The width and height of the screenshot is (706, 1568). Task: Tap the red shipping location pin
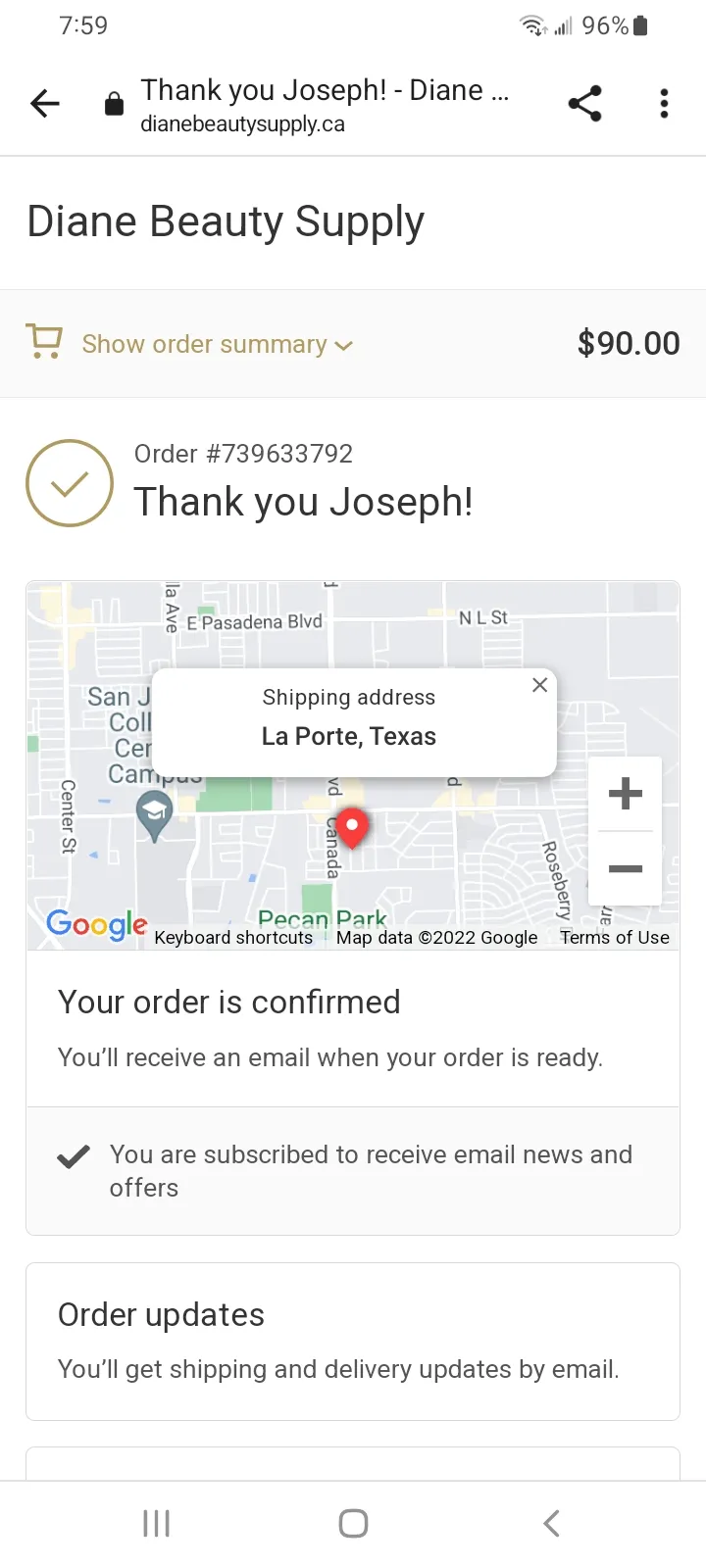pos(352,827)
